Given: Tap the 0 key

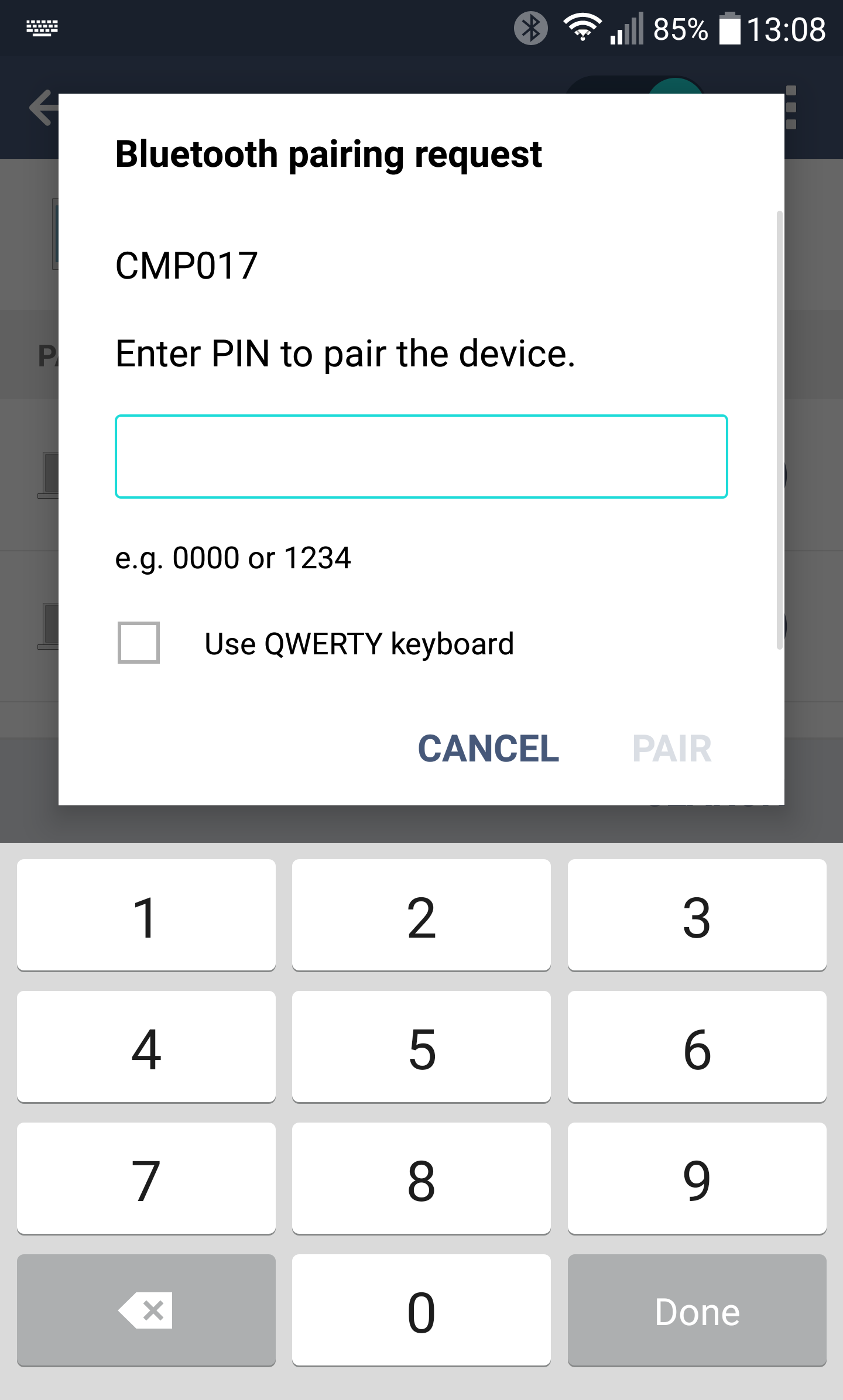Looking at the screenshot, I should coord(421,1310).
